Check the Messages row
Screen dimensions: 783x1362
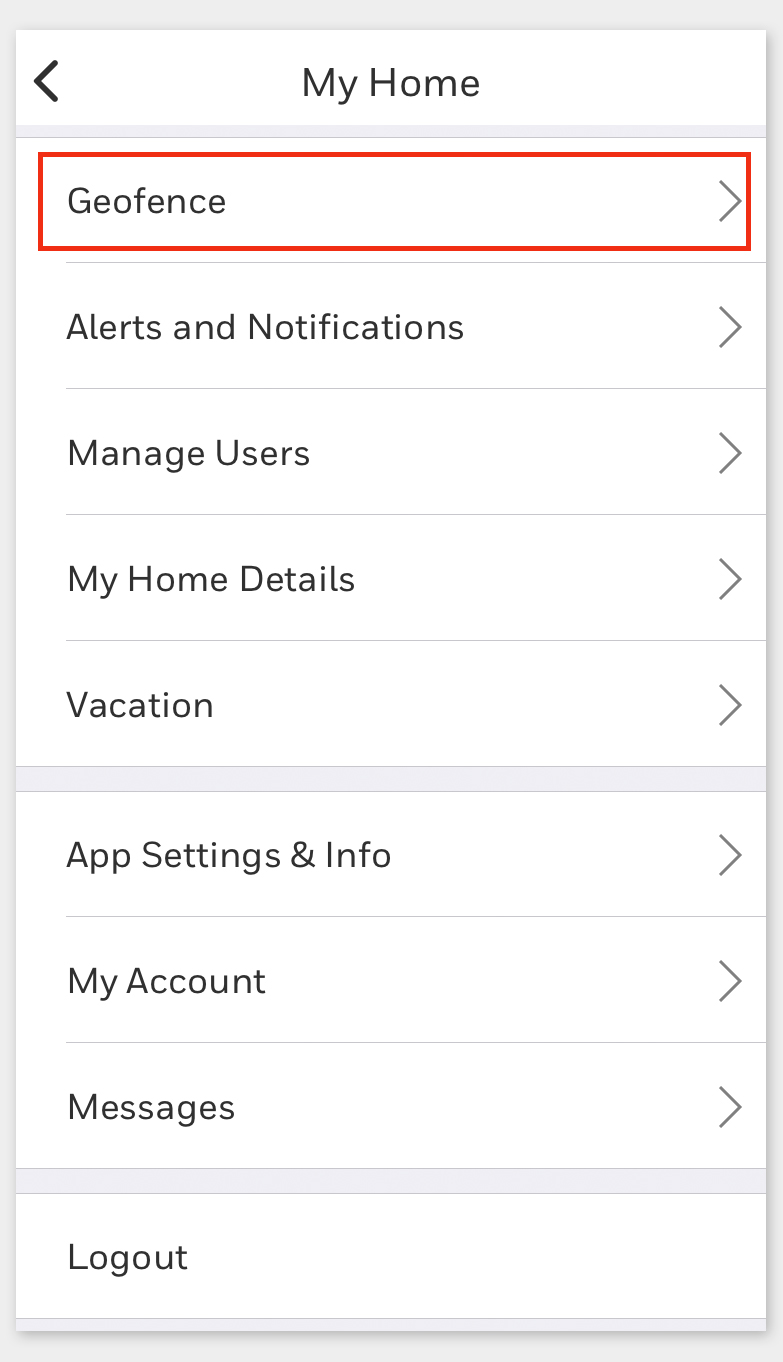pos(393,1107)
